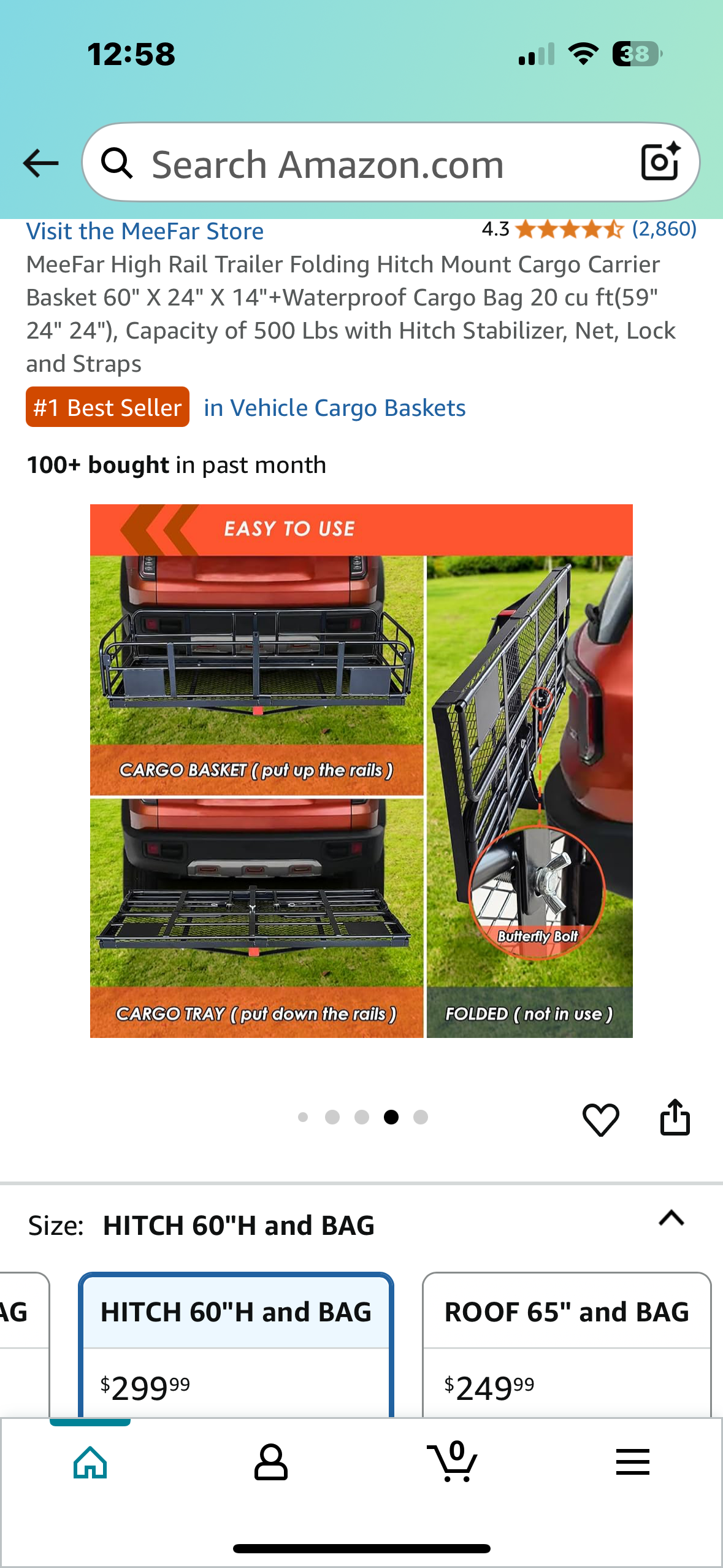The height and width of the screenshot is (1568, 723).
Task: Select HITCH 60"H and BAG size
Action: click(x=236, y=1343)
